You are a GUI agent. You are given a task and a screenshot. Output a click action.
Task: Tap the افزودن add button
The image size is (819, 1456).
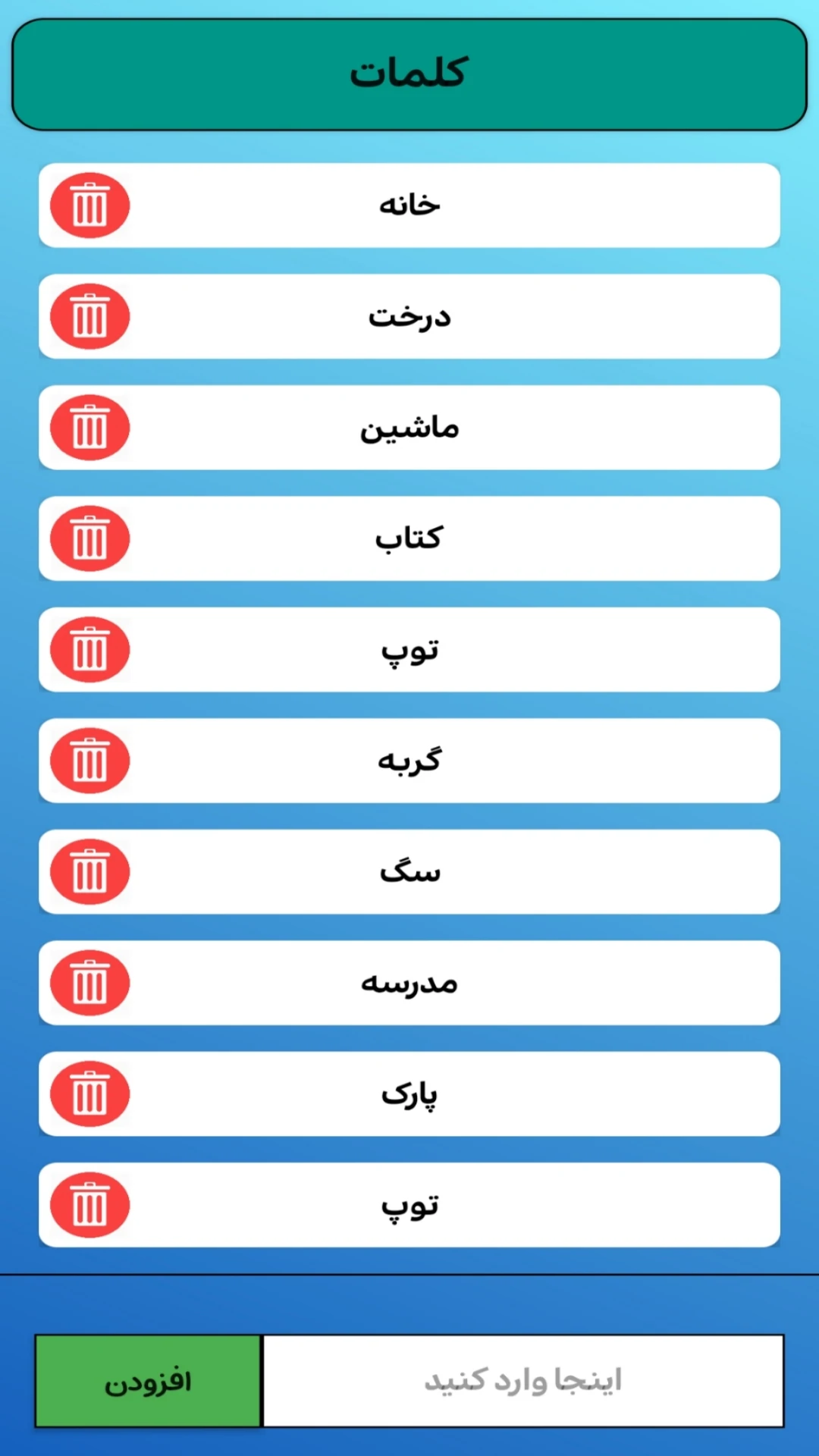(x=148, y=1381)
